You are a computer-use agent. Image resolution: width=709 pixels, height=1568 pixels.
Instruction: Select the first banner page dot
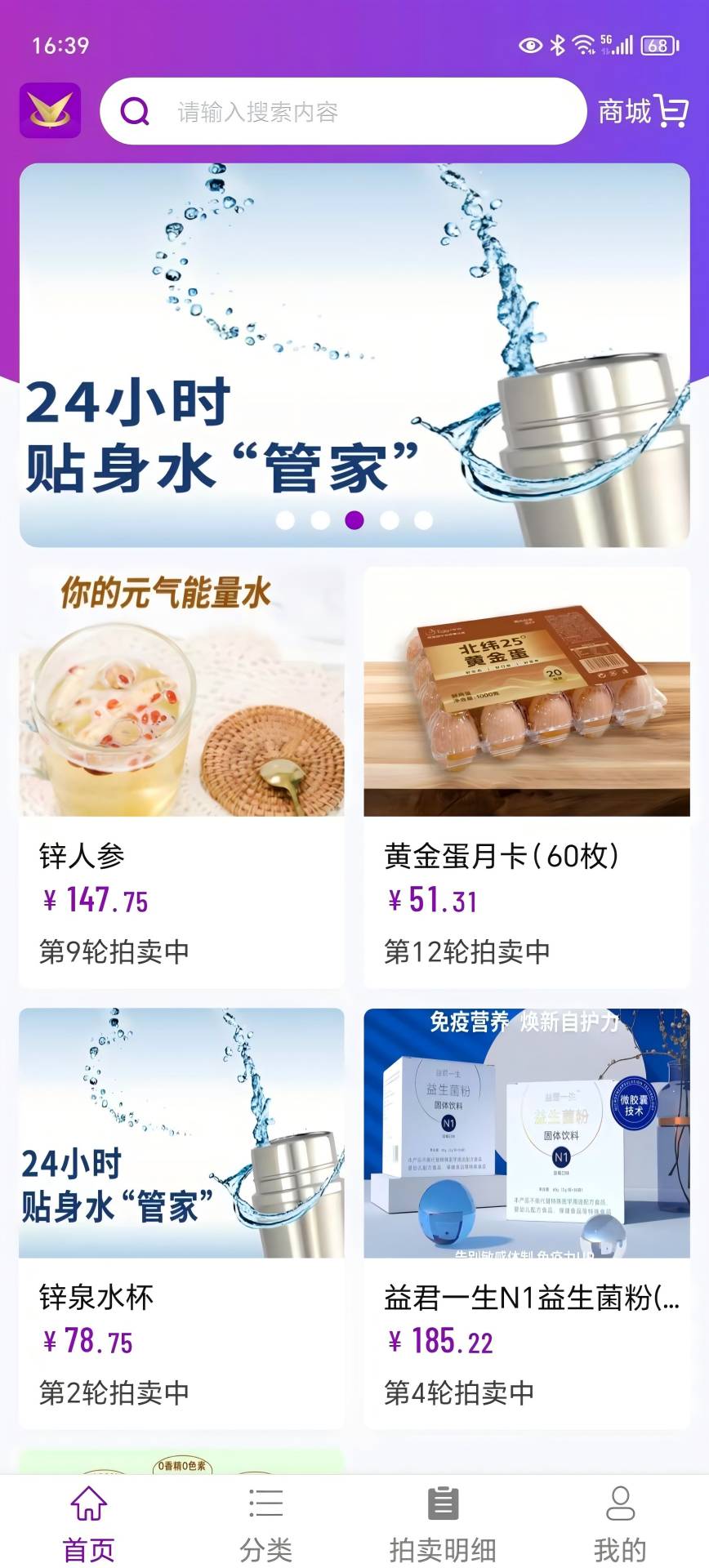(x=285, y=520)
